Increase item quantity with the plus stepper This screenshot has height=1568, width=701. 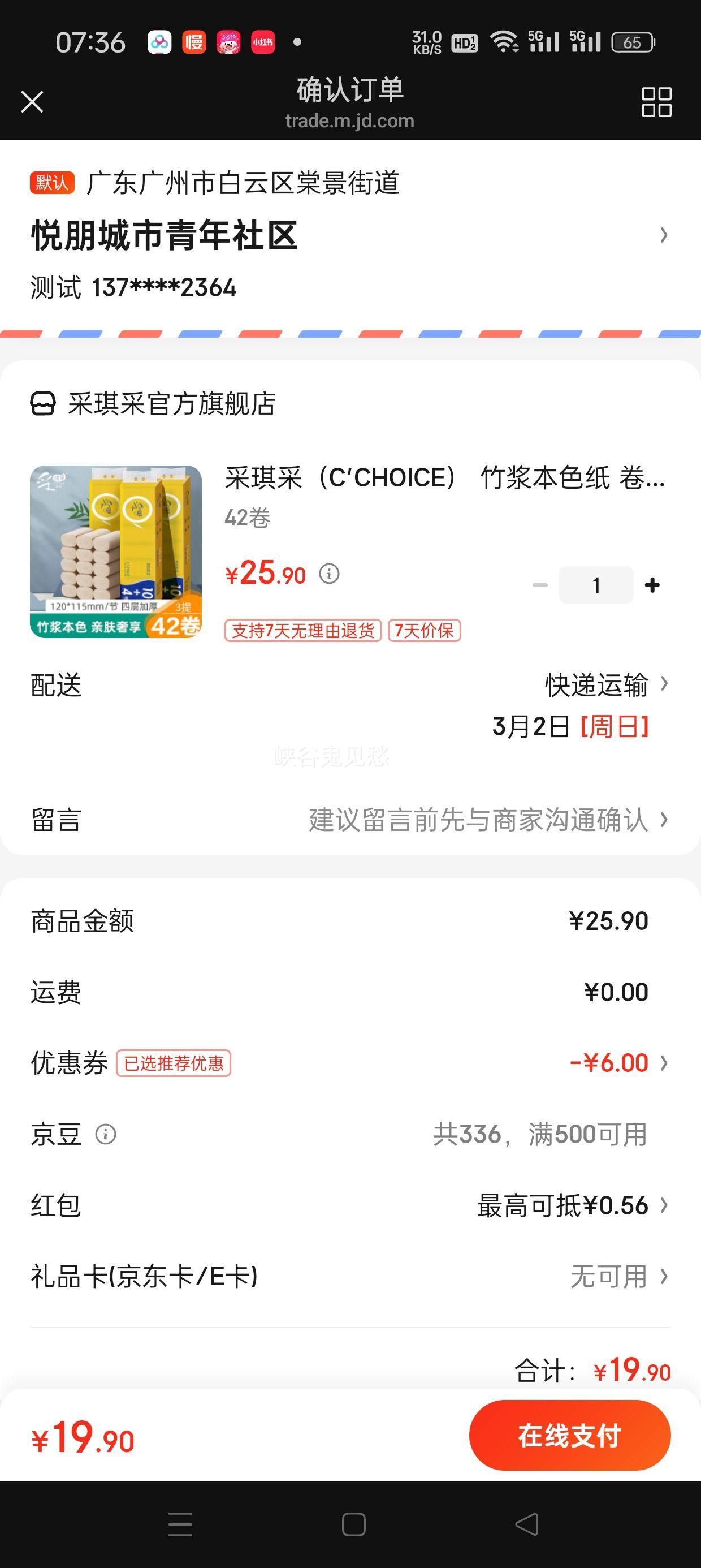click(x=652, y=584)
